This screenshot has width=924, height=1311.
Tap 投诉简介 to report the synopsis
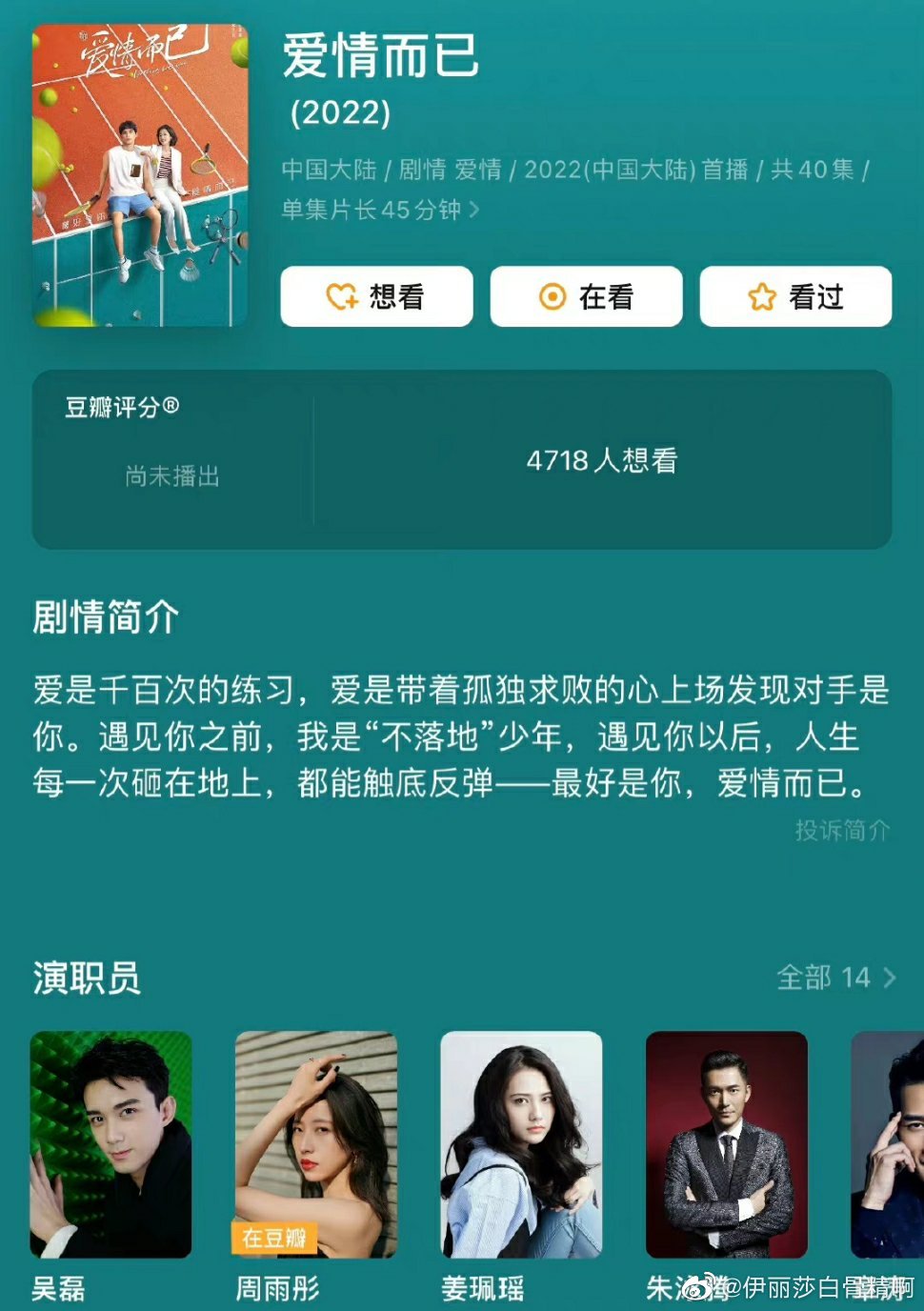point(842,830)
